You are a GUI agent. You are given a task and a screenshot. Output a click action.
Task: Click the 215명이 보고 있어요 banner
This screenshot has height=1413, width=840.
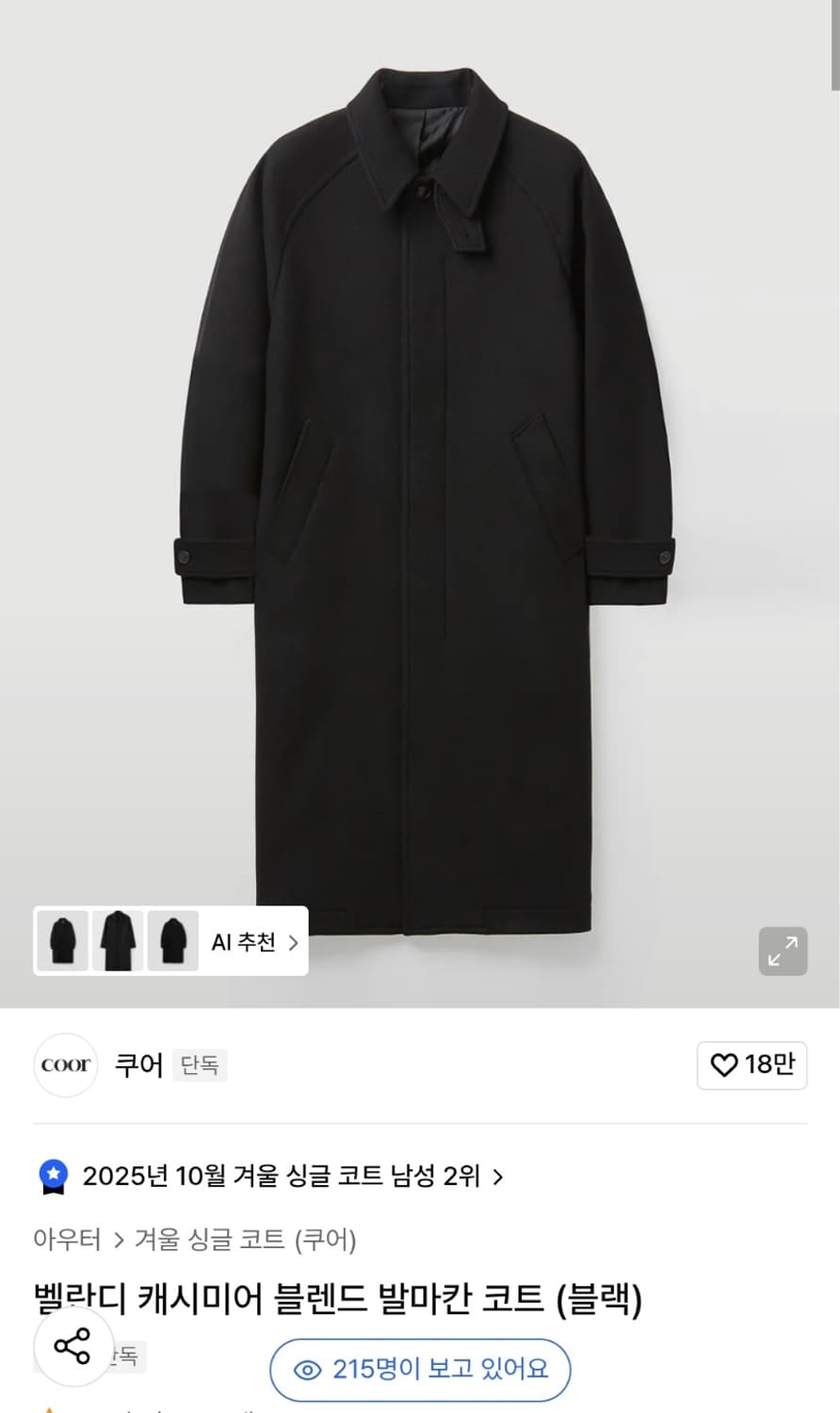point(417,1371)
